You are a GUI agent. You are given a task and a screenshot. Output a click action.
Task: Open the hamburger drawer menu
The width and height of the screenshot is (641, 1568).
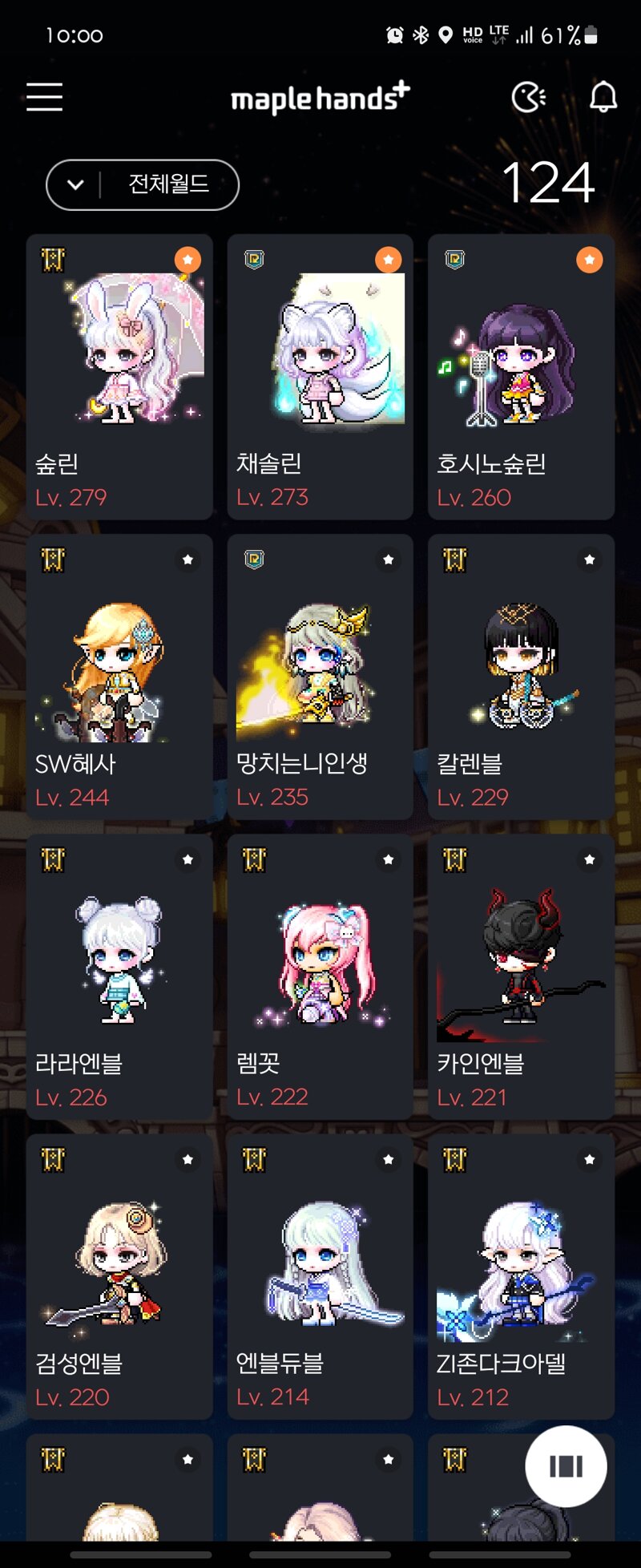pyautogui.click(x=44, y=97)
